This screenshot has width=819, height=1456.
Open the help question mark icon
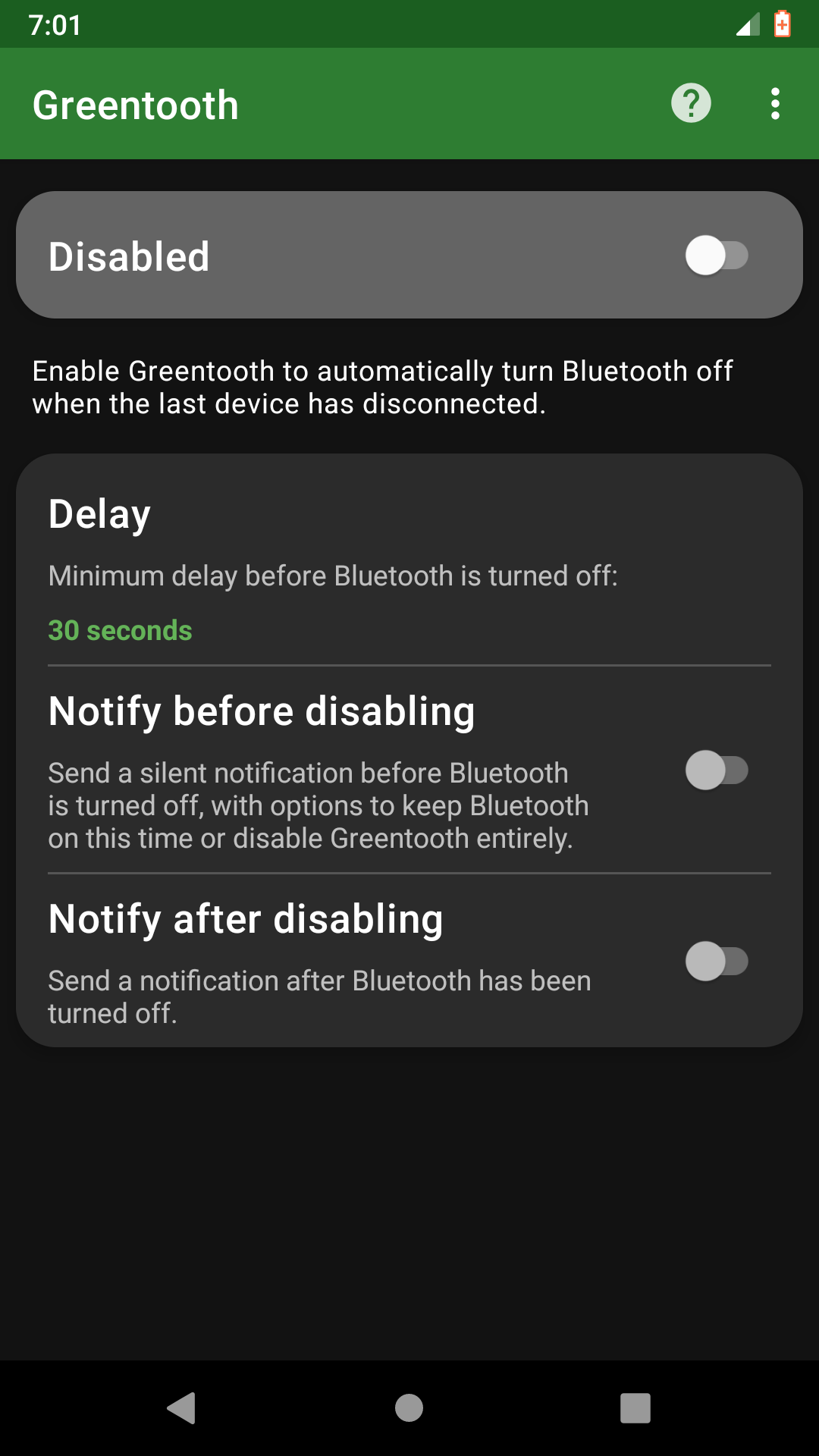point(691,103)
